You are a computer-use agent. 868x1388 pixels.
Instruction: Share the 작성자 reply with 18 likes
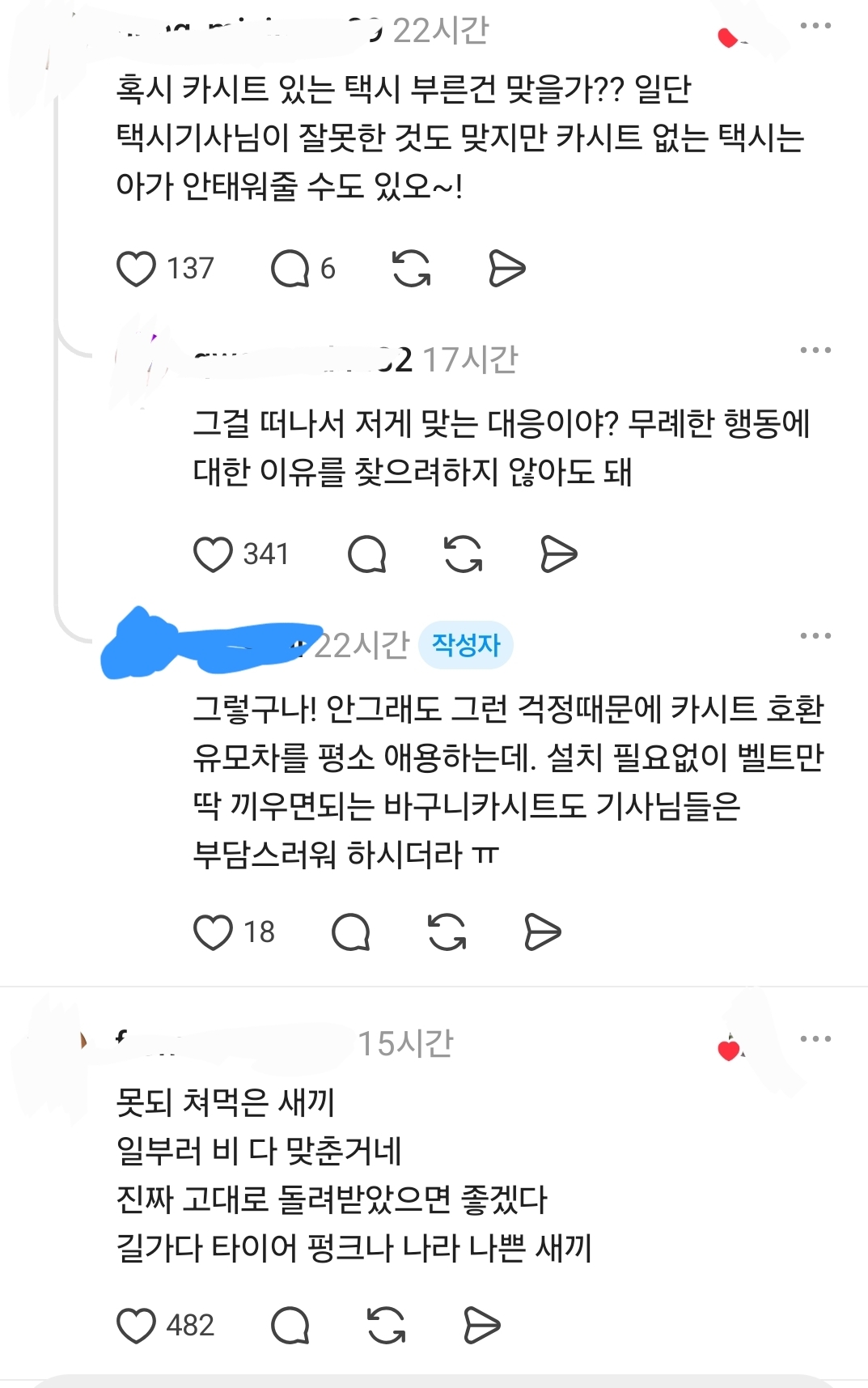click(x=543, y=932)
